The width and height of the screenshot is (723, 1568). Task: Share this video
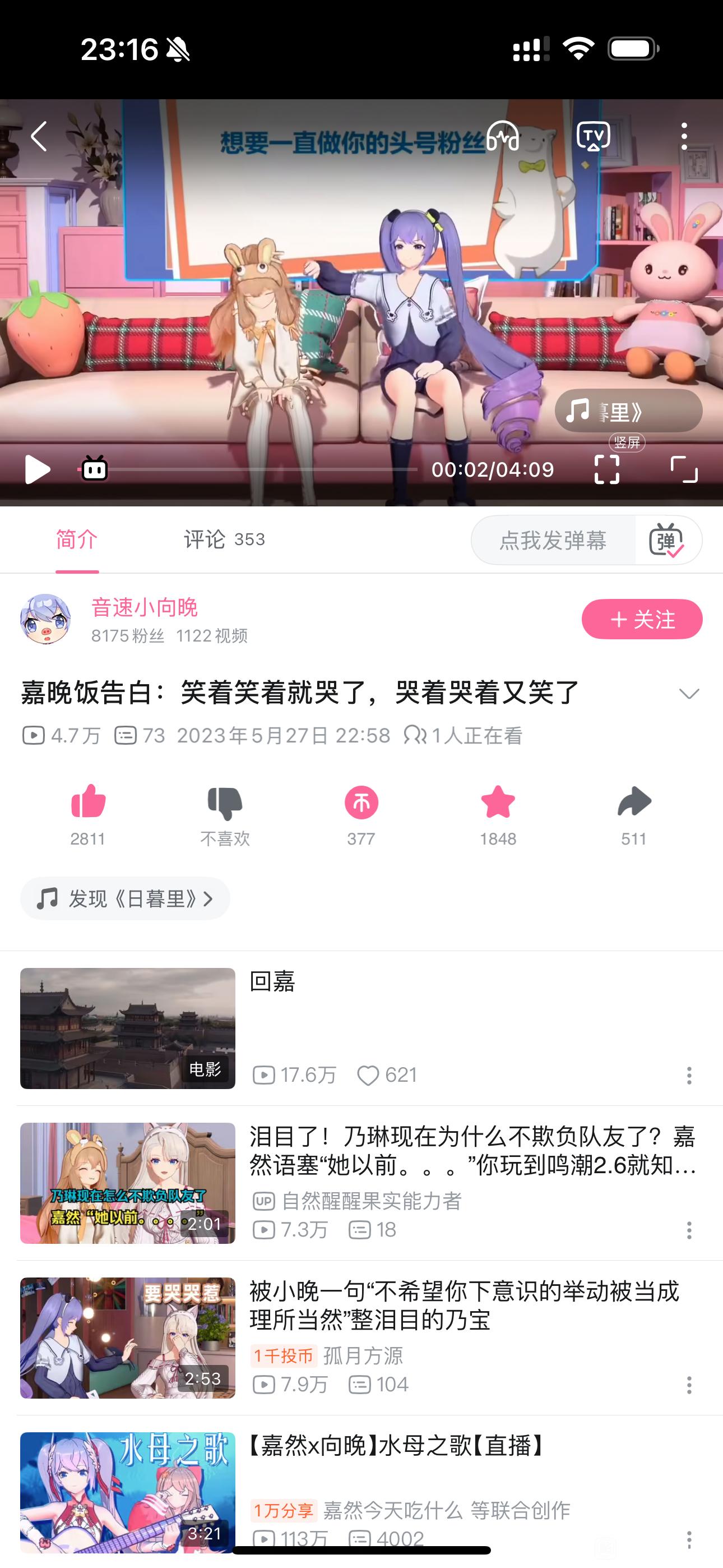click(x=633, y=803)
